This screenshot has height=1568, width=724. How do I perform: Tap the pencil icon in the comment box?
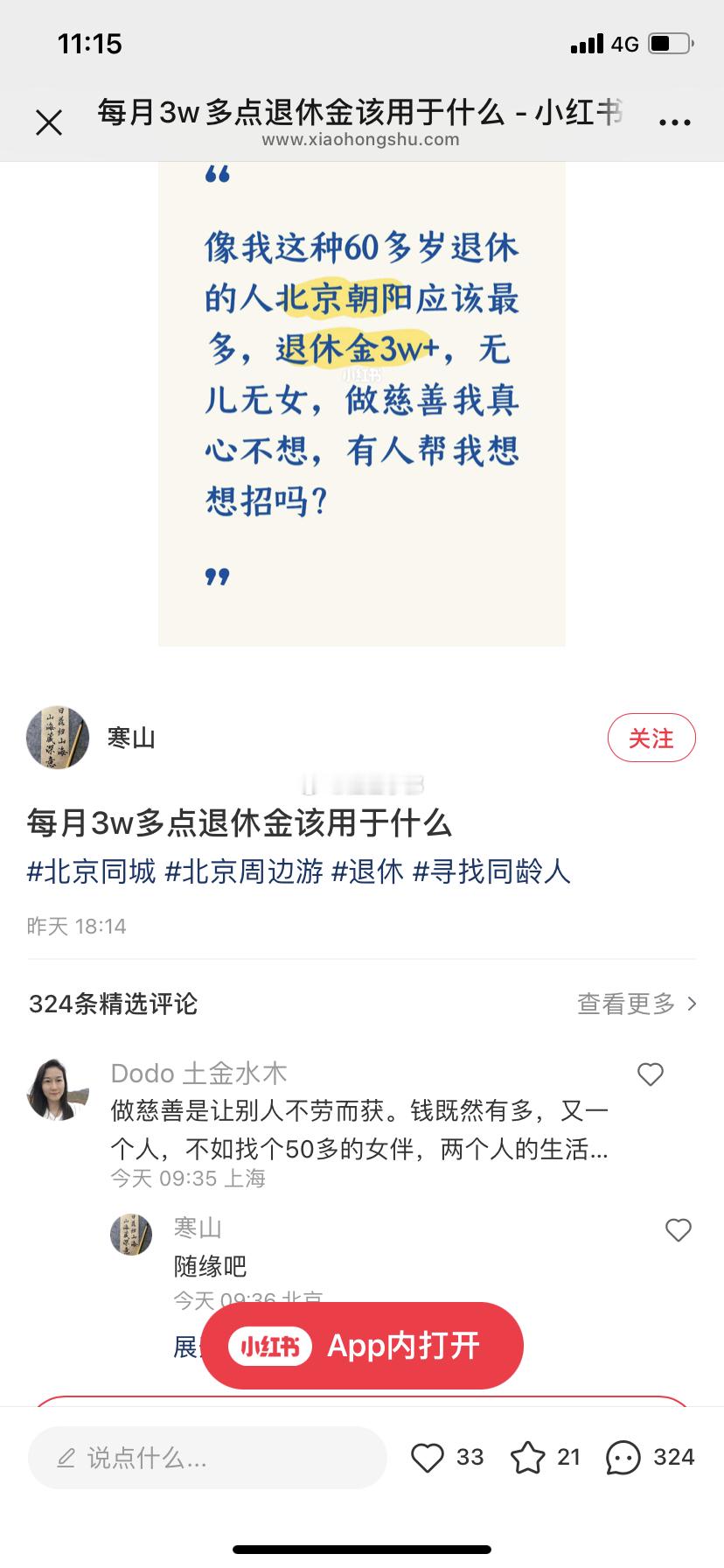[65, 1457]
